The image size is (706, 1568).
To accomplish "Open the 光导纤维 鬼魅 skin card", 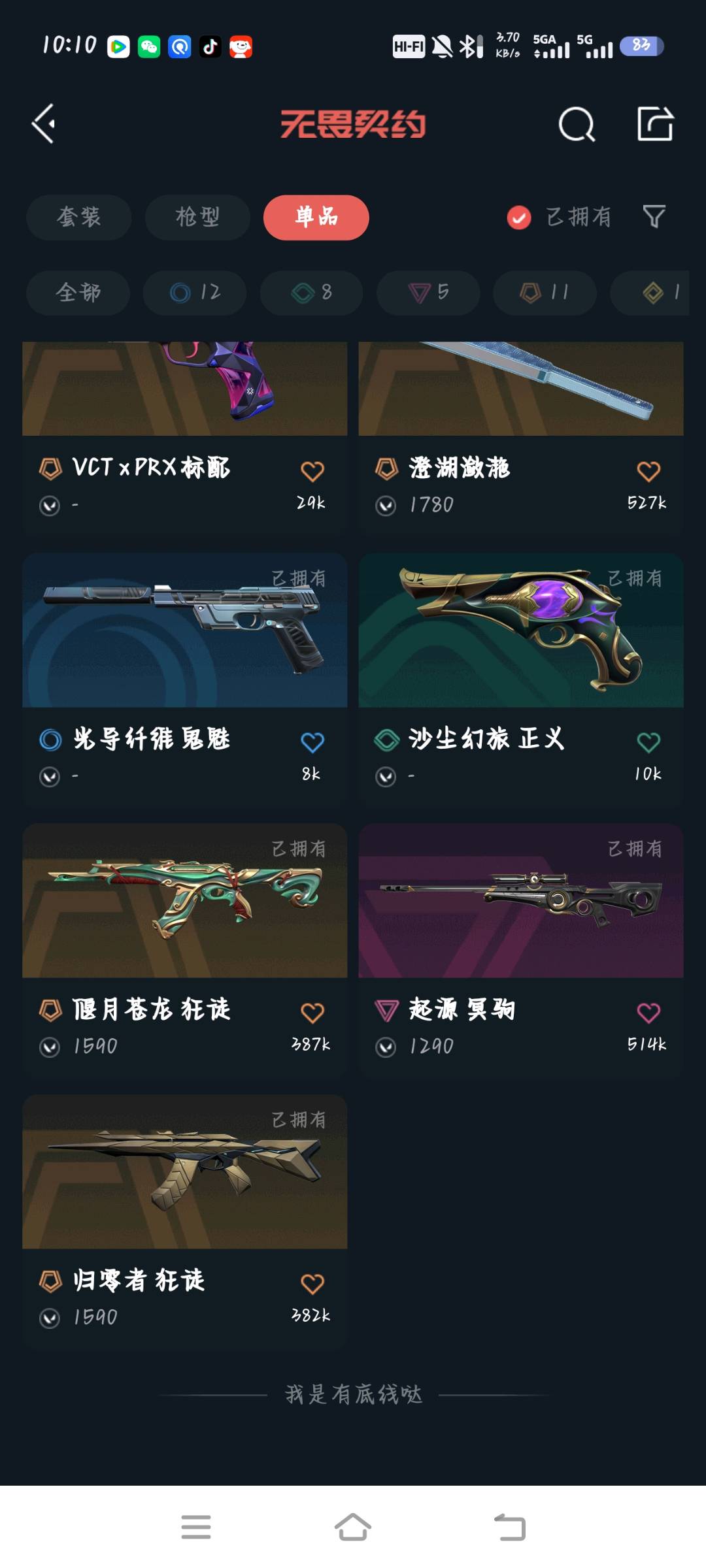I will tap(185, 679).
